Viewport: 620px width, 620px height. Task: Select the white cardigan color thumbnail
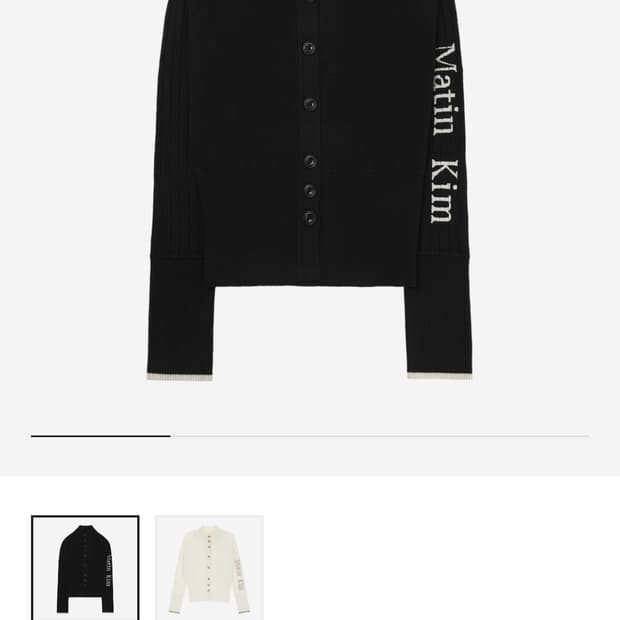[x=209, y=567]
